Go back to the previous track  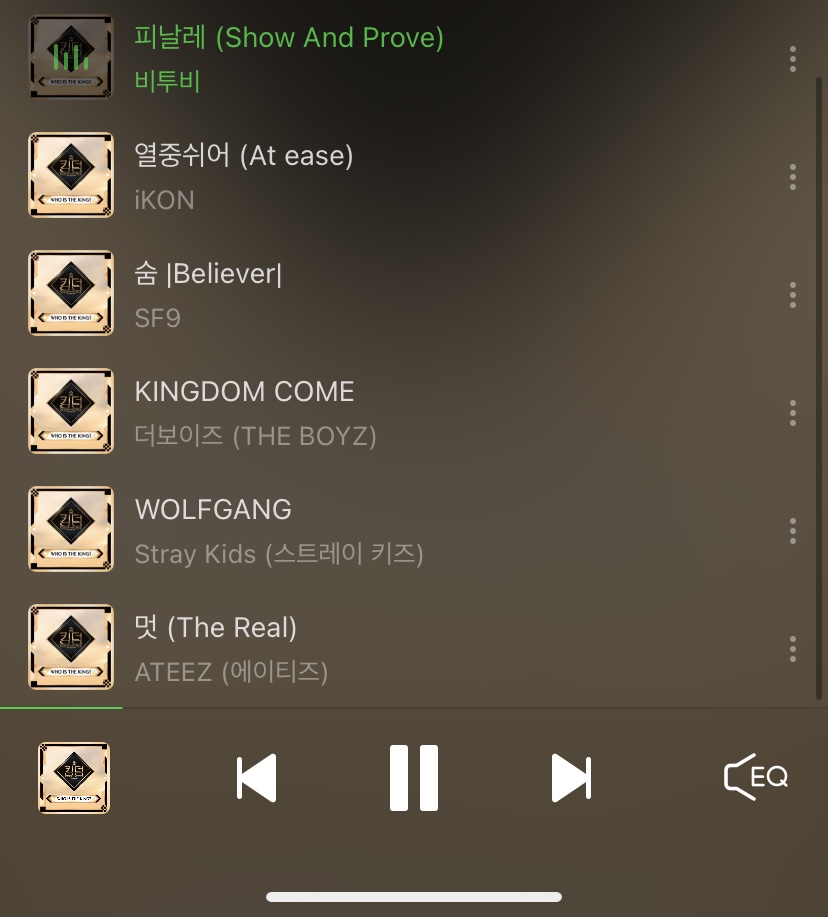(x=257, y=777)
